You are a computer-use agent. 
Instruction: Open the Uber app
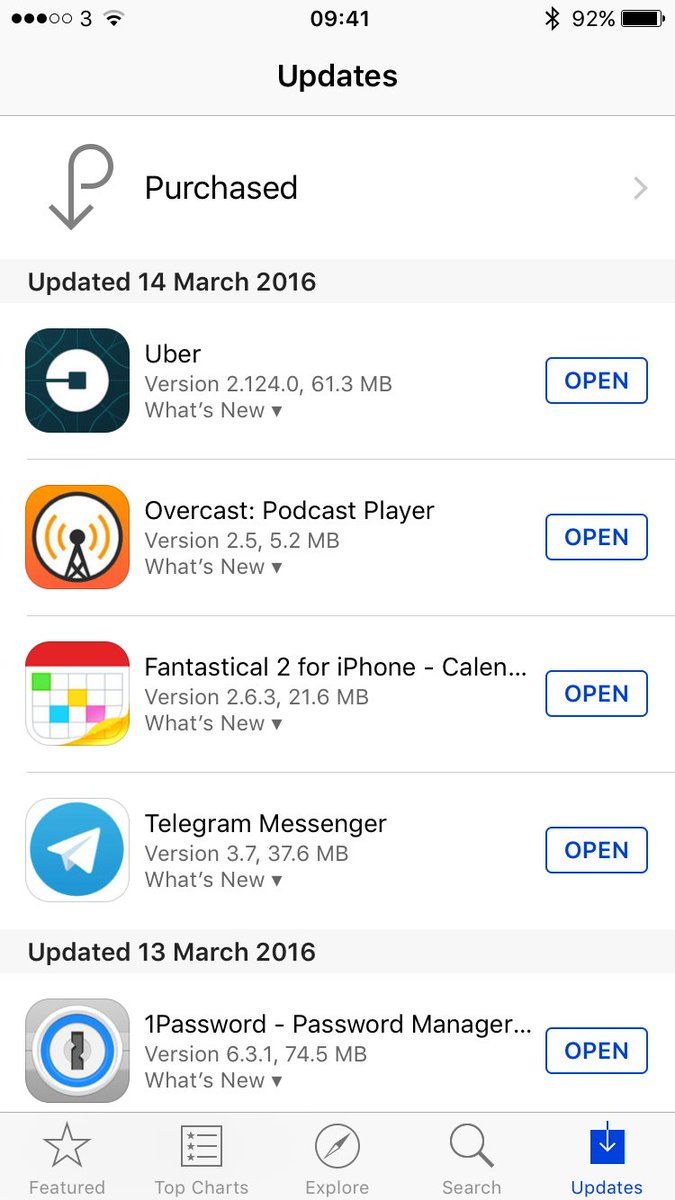pos(596,381)
